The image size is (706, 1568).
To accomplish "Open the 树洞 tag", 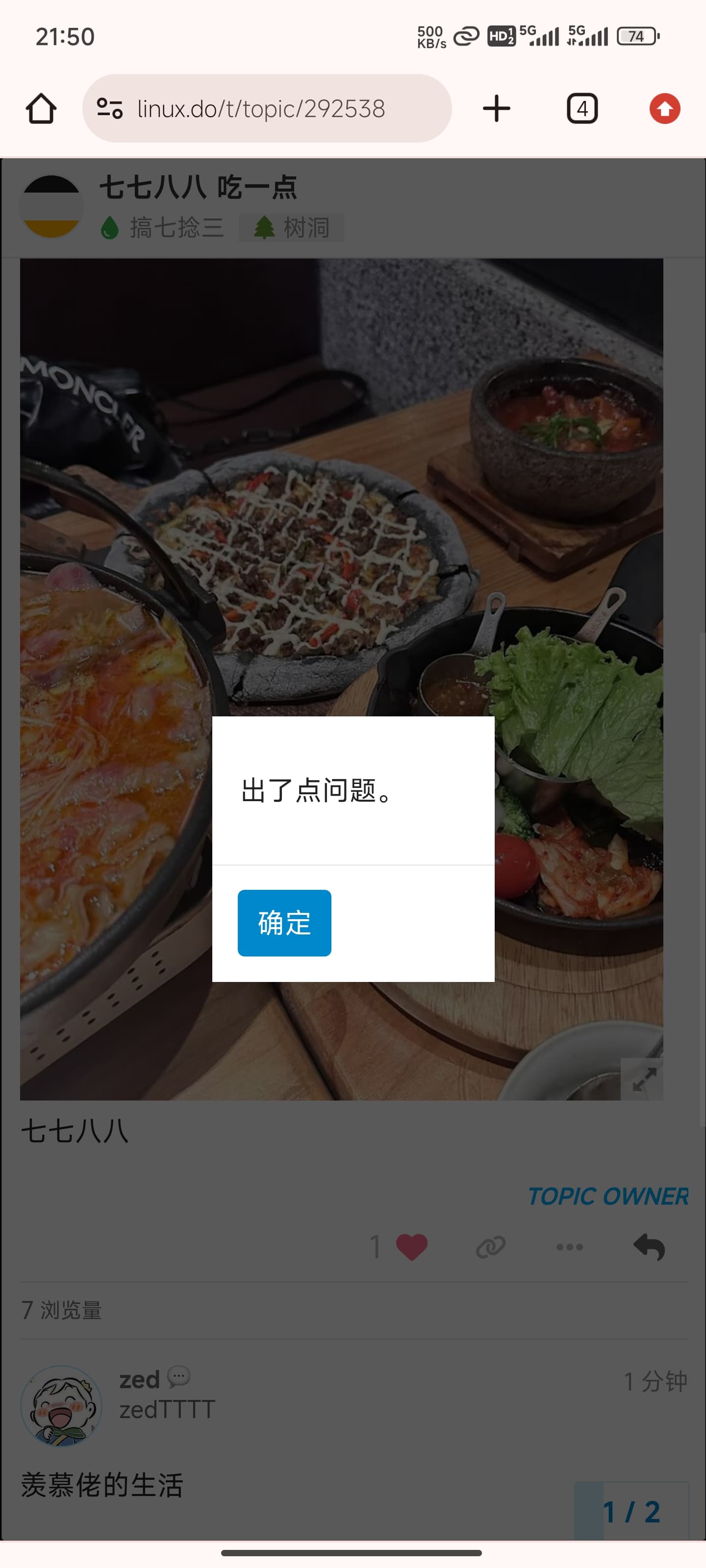I will 291,228.
